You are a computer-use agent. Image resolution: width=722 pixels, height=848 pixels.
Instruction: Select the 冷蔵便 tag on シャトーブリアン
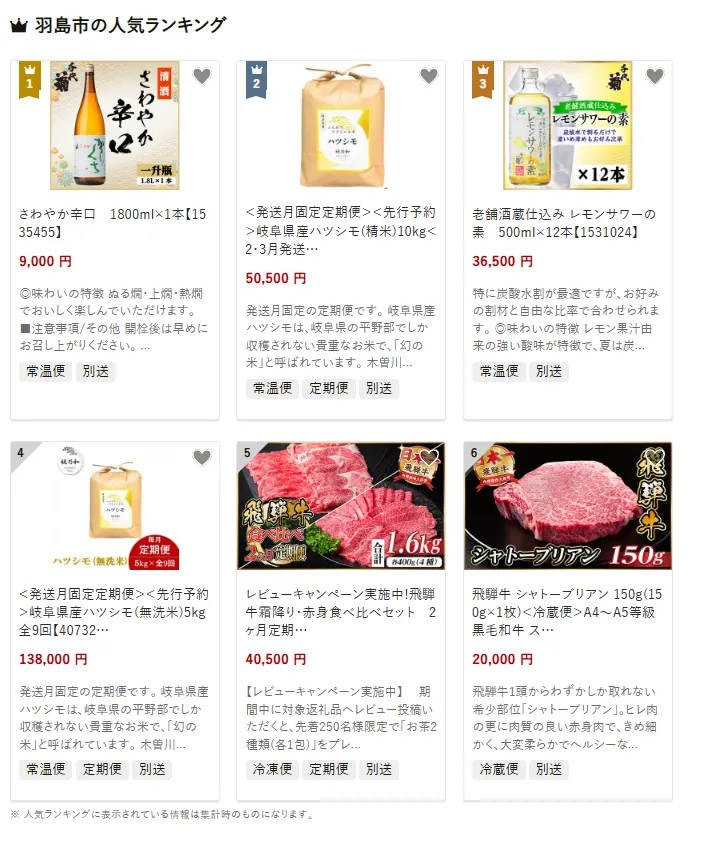click(x=497, y=770)
